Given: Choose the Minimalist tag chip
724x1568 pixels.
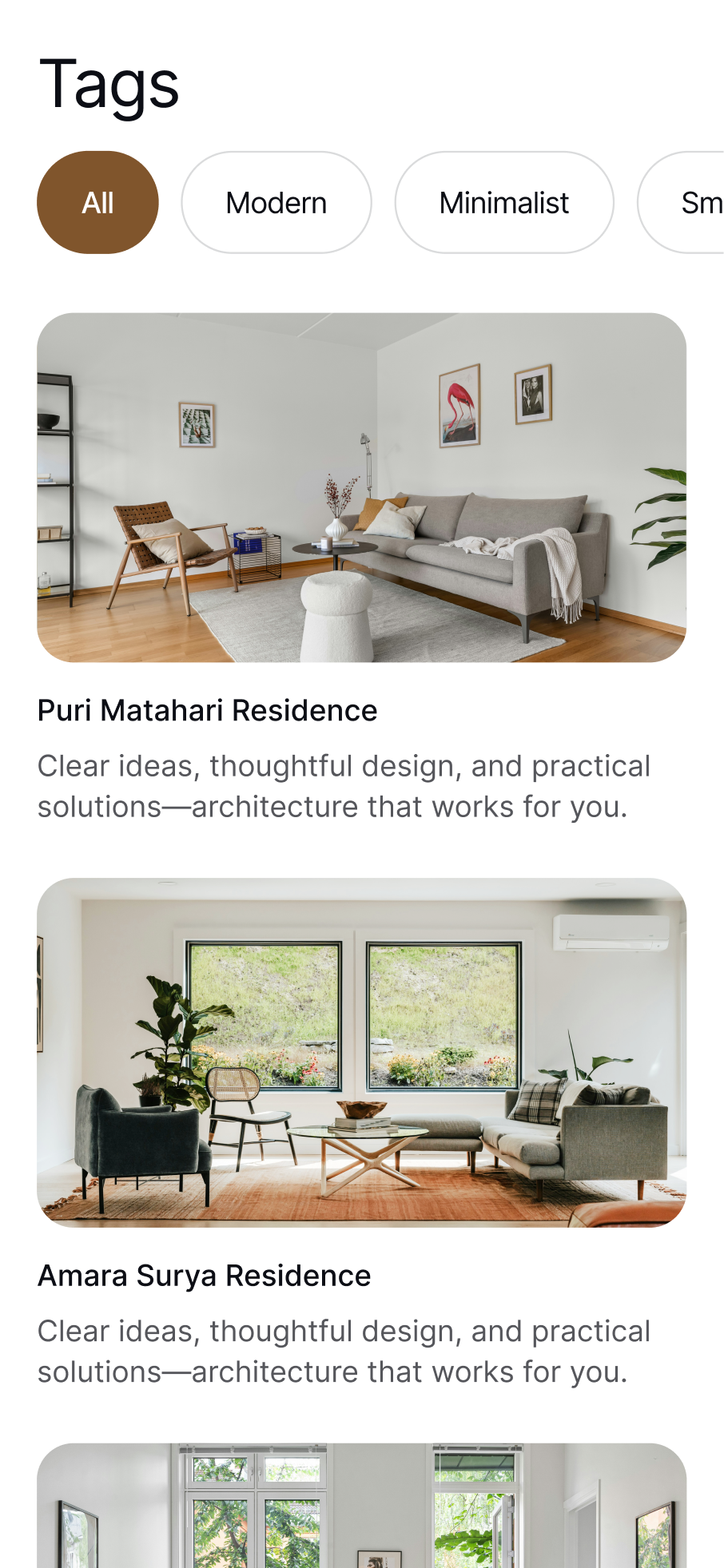Looking at the screenshot, I should (504, 203).
